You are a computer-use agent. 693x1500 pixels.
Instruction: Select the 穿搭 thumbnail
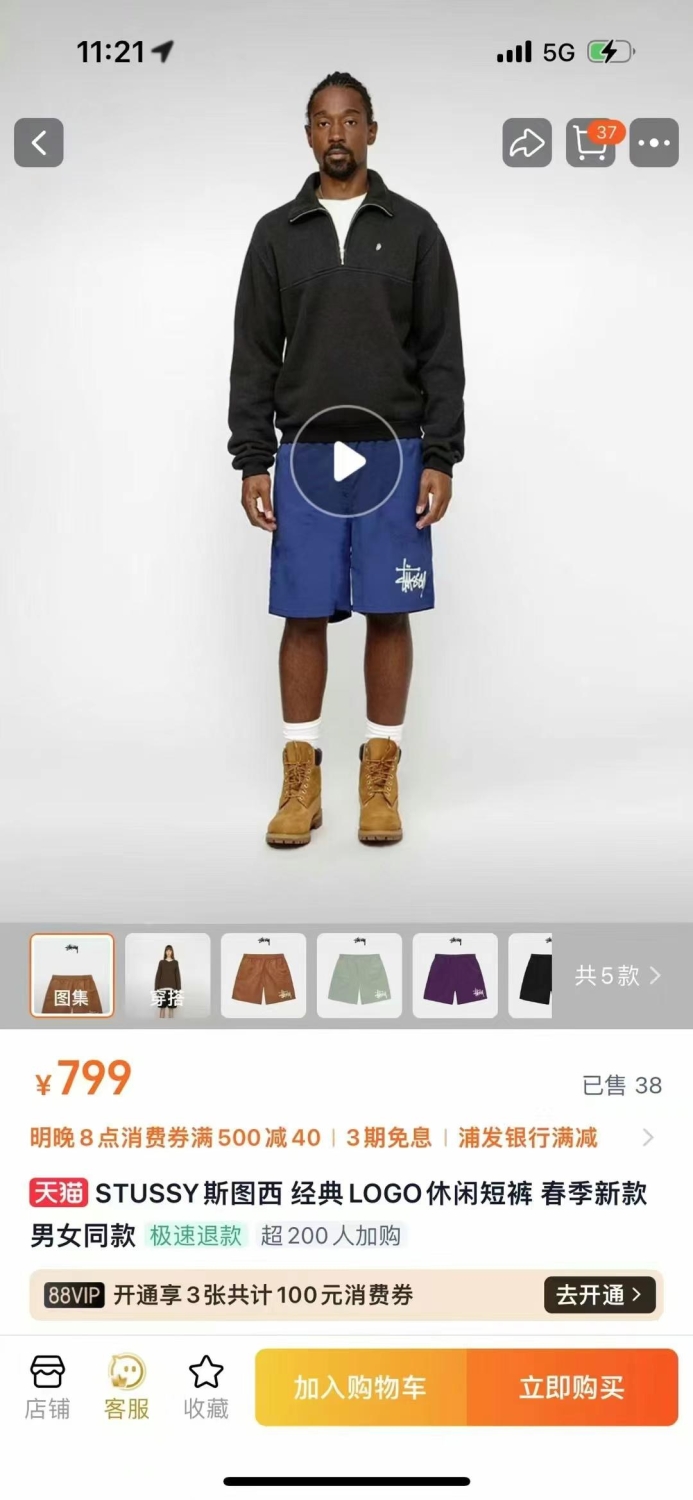point(168,975)
